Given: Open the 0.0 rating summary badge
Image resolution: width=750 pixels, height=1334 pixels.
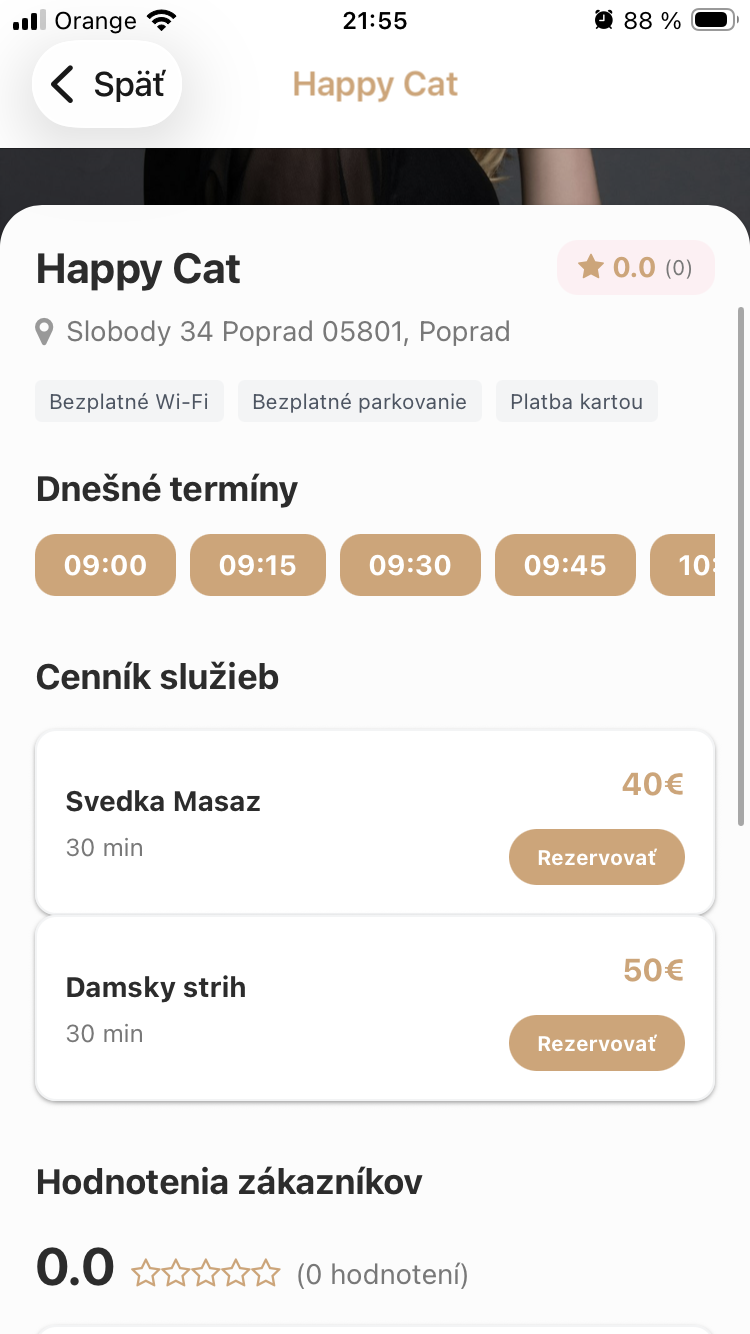Looking at the screenshot, I should coord(636,267).
